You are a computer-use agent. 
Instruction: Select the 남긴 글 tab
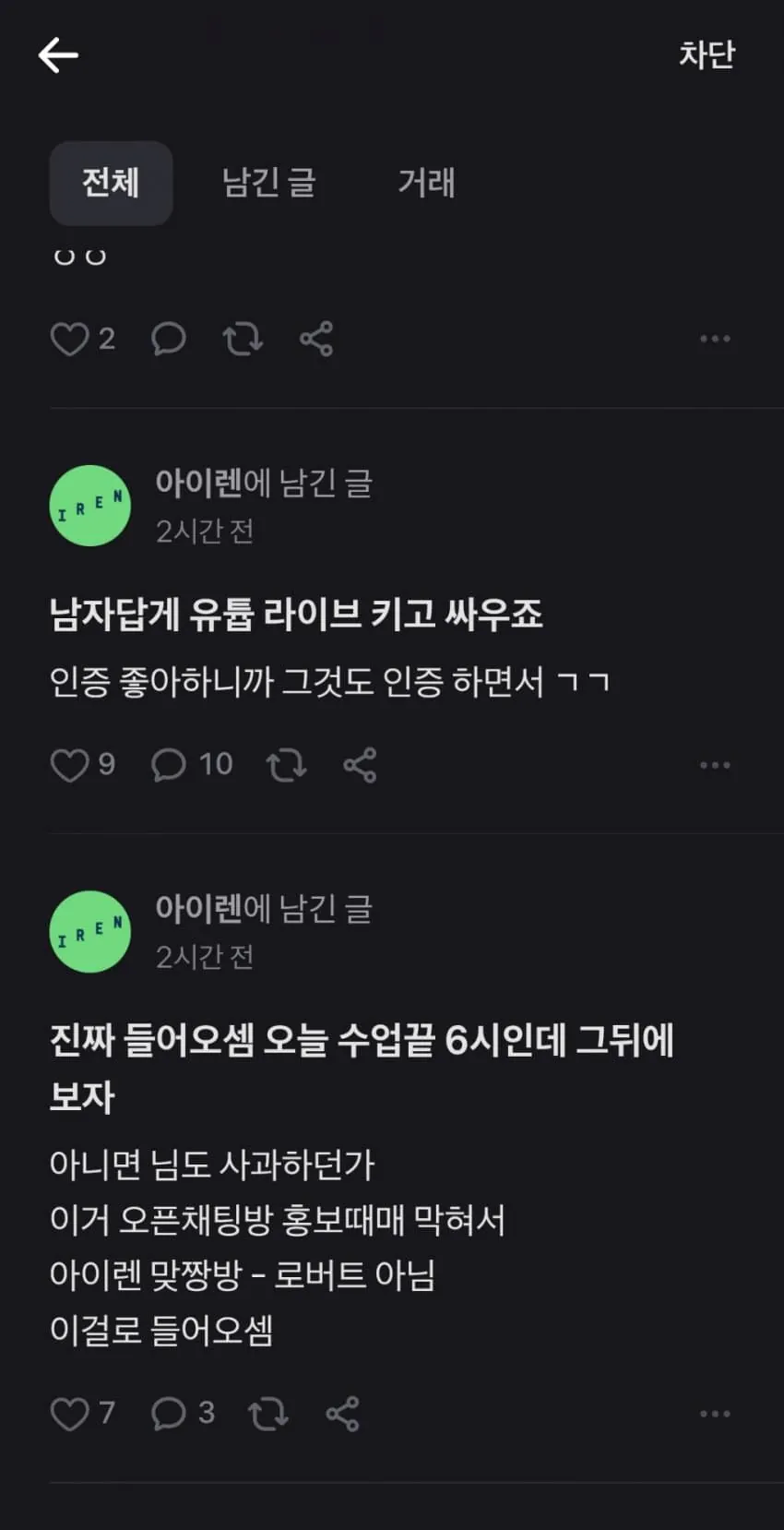click(x=268, y=183)
